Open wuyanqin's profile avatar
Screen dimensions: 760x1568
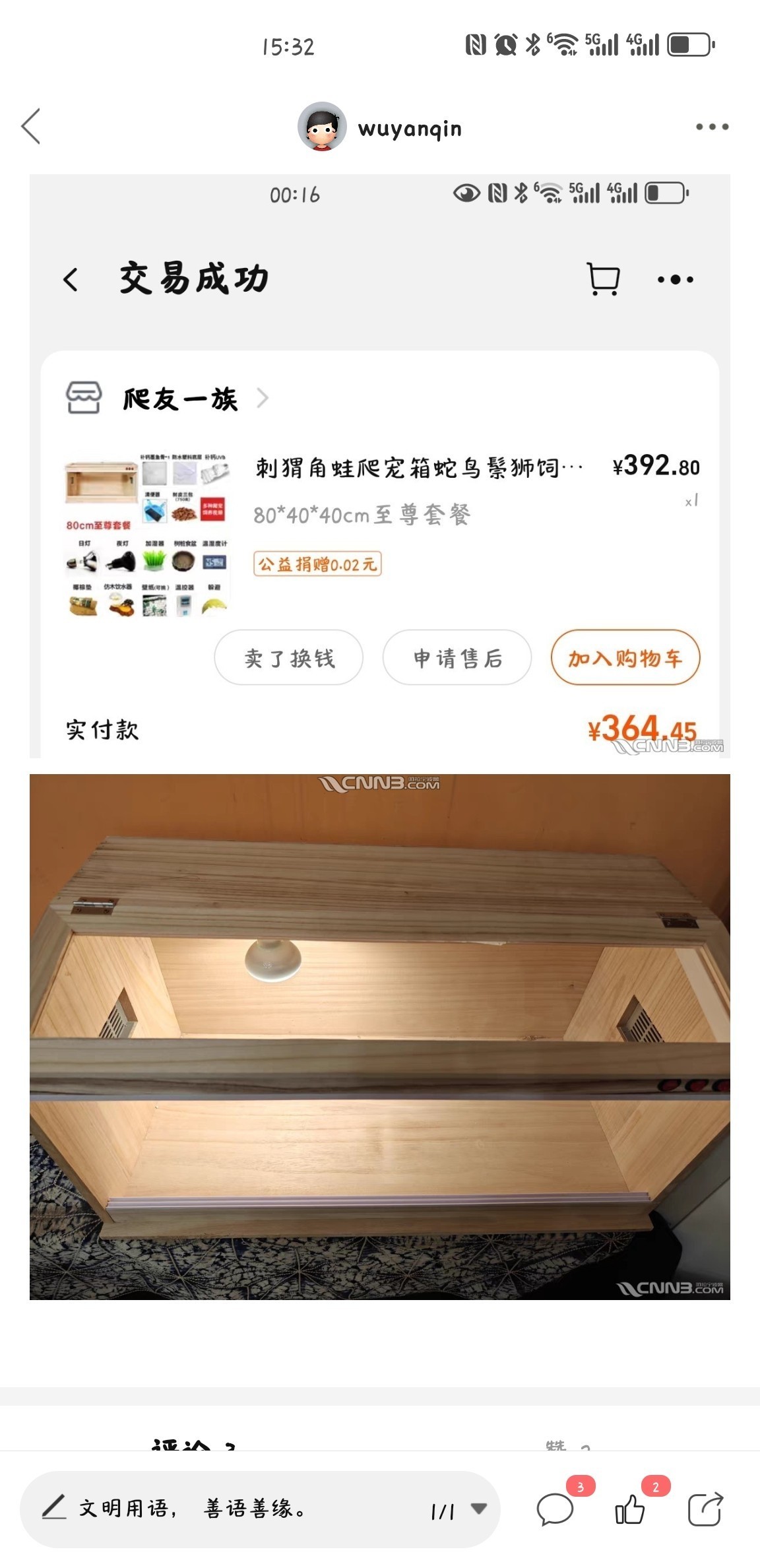pyautogui.click(x=322, y=127)
